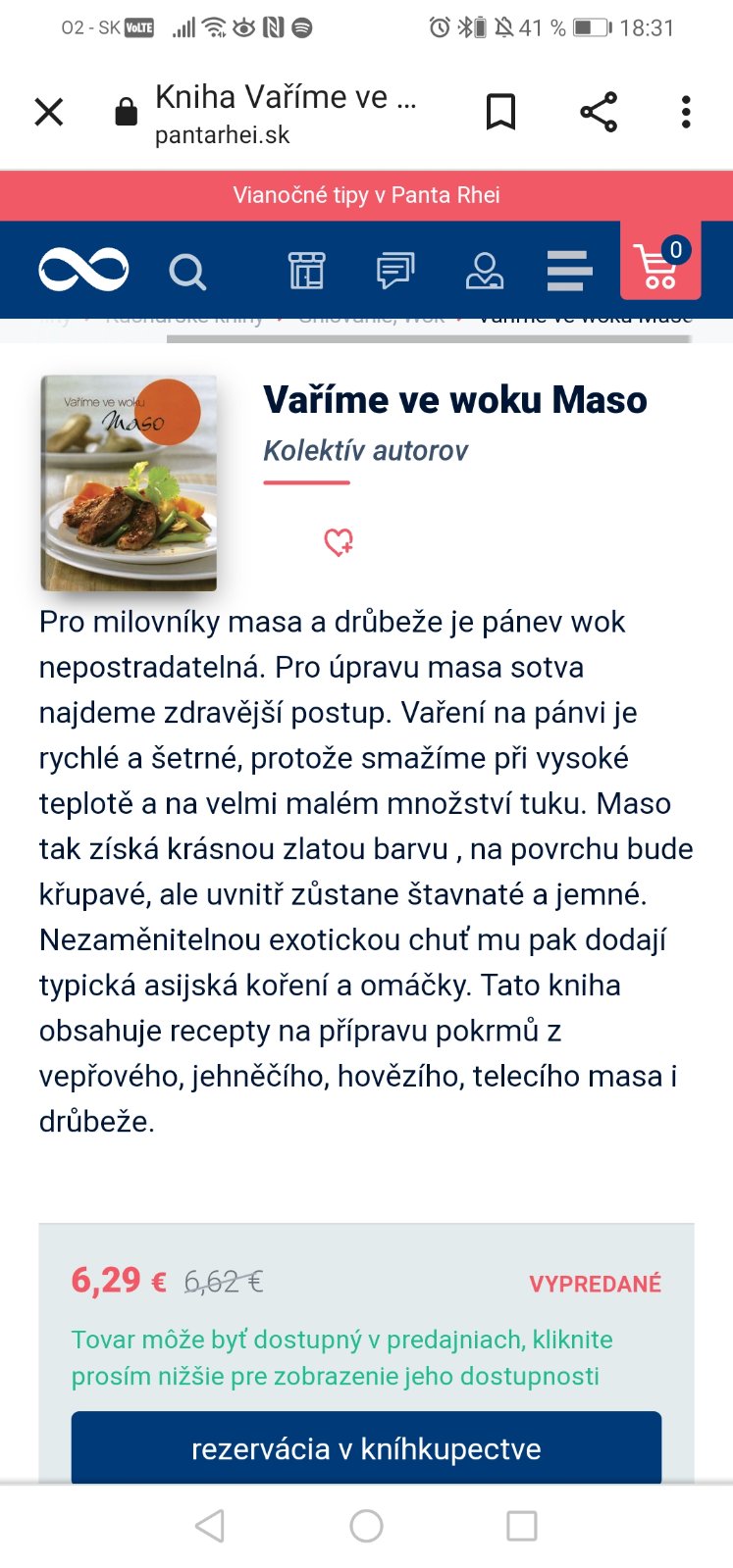
Task: Open the author link Kolektív autorov
Action: [365, 450]
